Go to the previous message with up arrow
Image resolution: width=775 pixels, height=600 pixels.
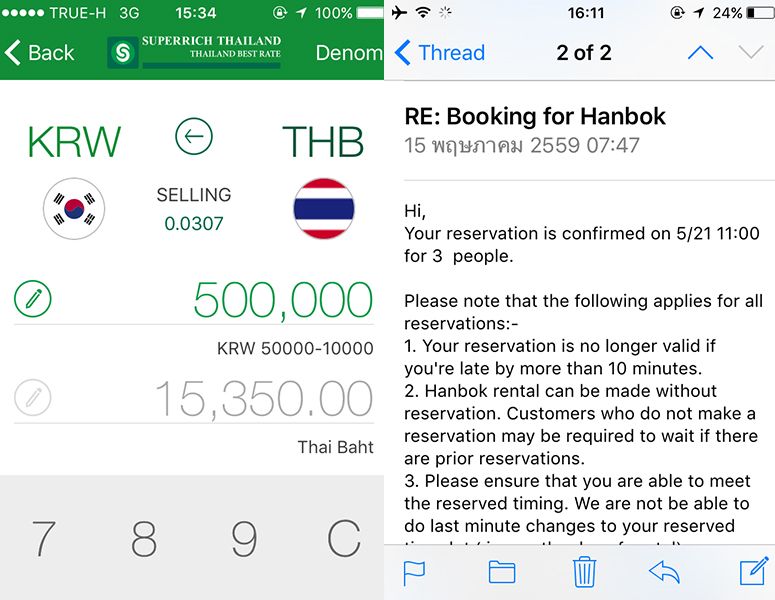click(700, 53)
